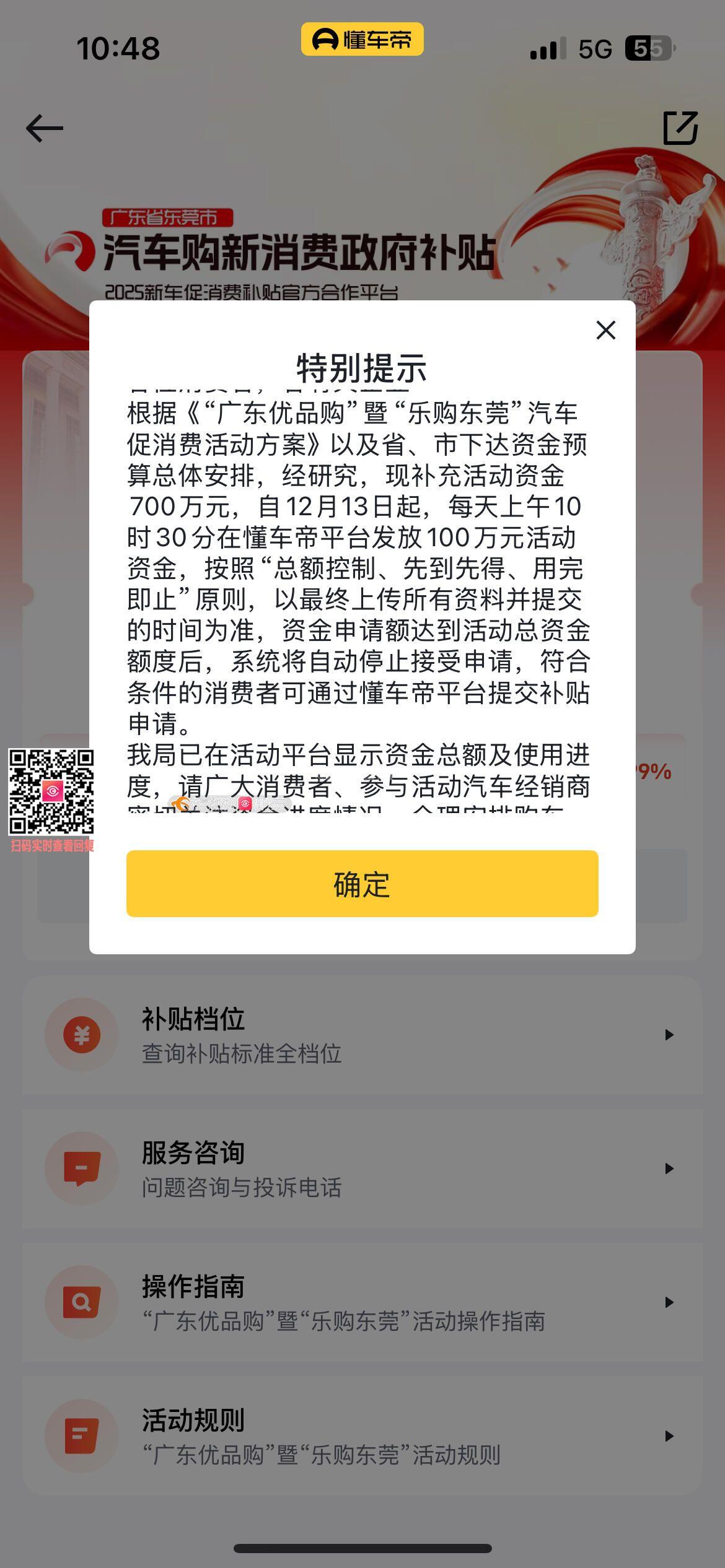
Task: Open 活动规则 activity rules
Action: (x=362, y=1435)
